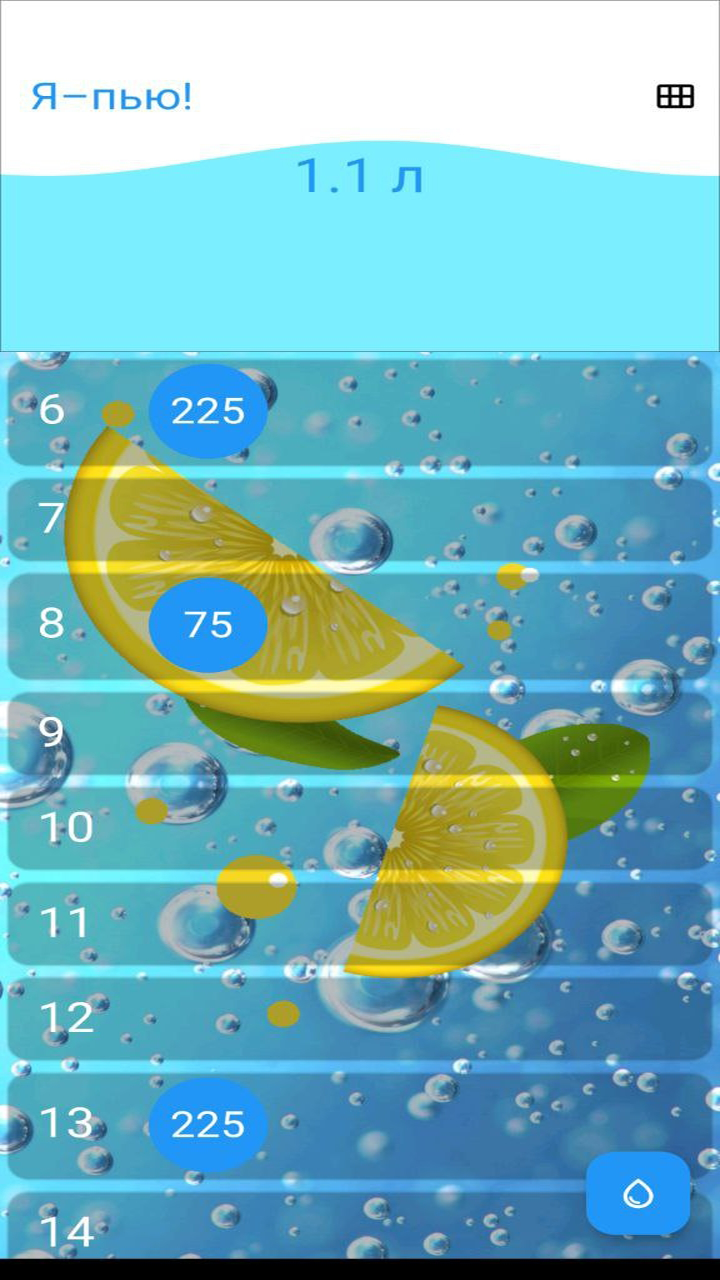Select the hour 12 row

pos(360,1018)
